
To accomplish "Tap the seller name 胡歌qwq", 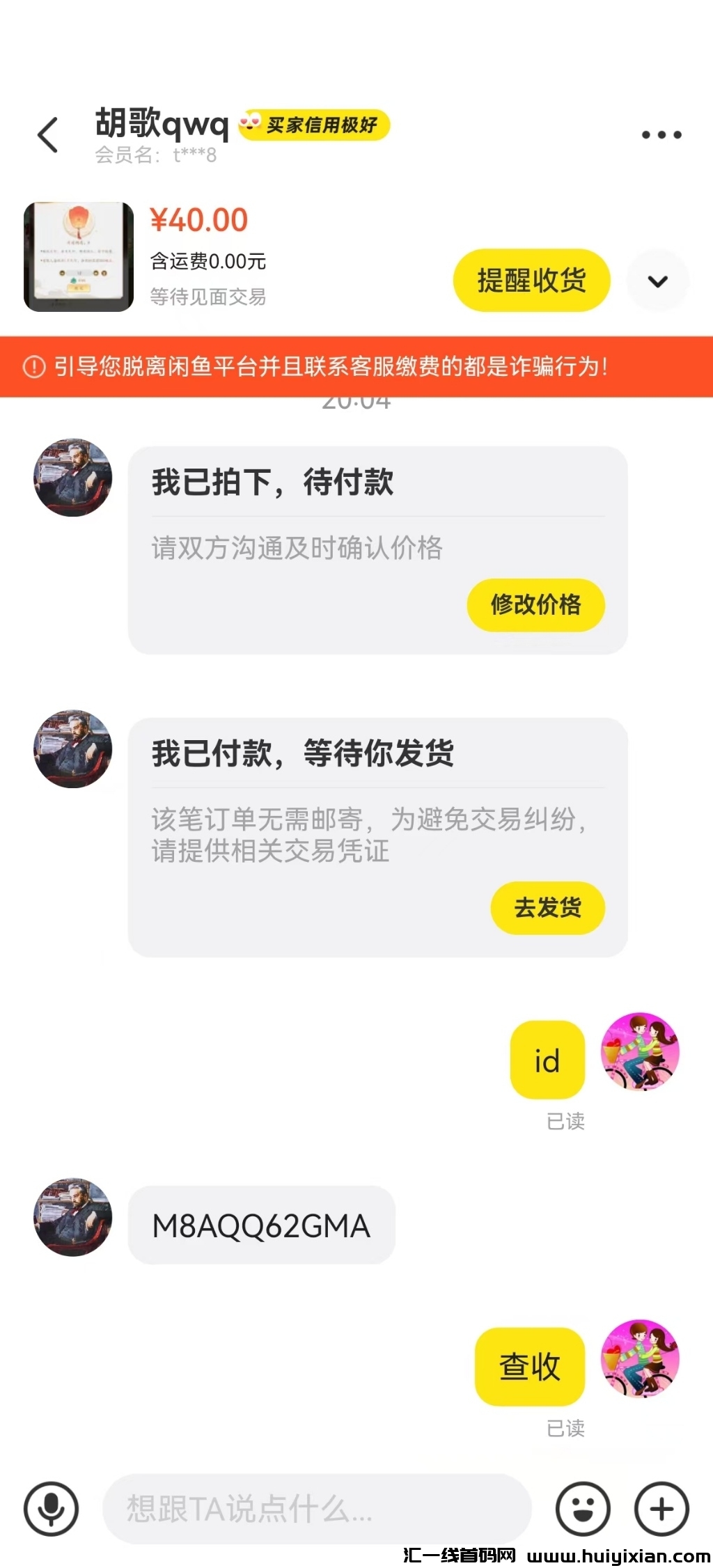I will click(x=162, y=125).
